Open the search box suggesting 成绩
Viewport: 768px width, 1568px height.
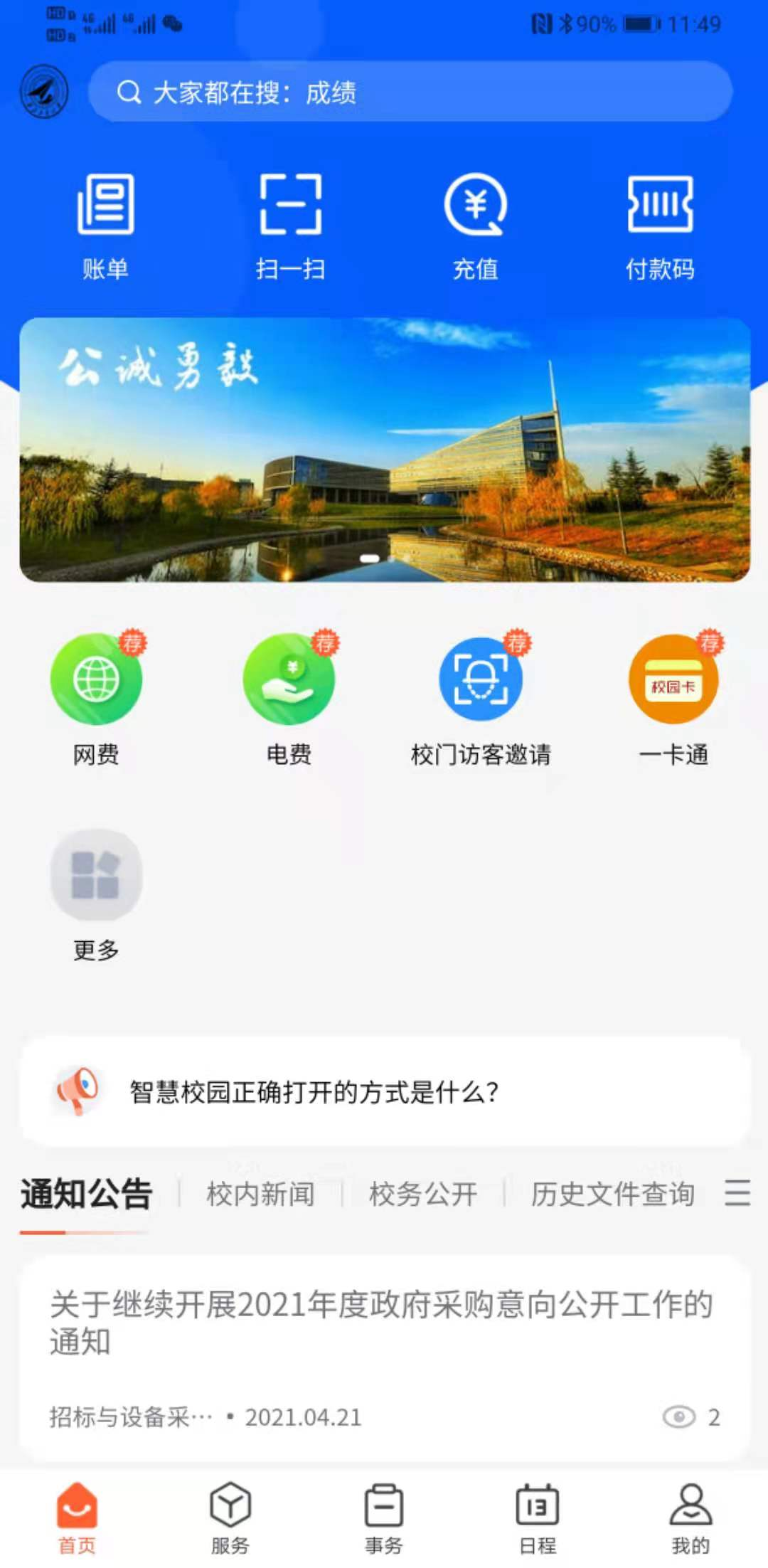(x=410, y=92)
